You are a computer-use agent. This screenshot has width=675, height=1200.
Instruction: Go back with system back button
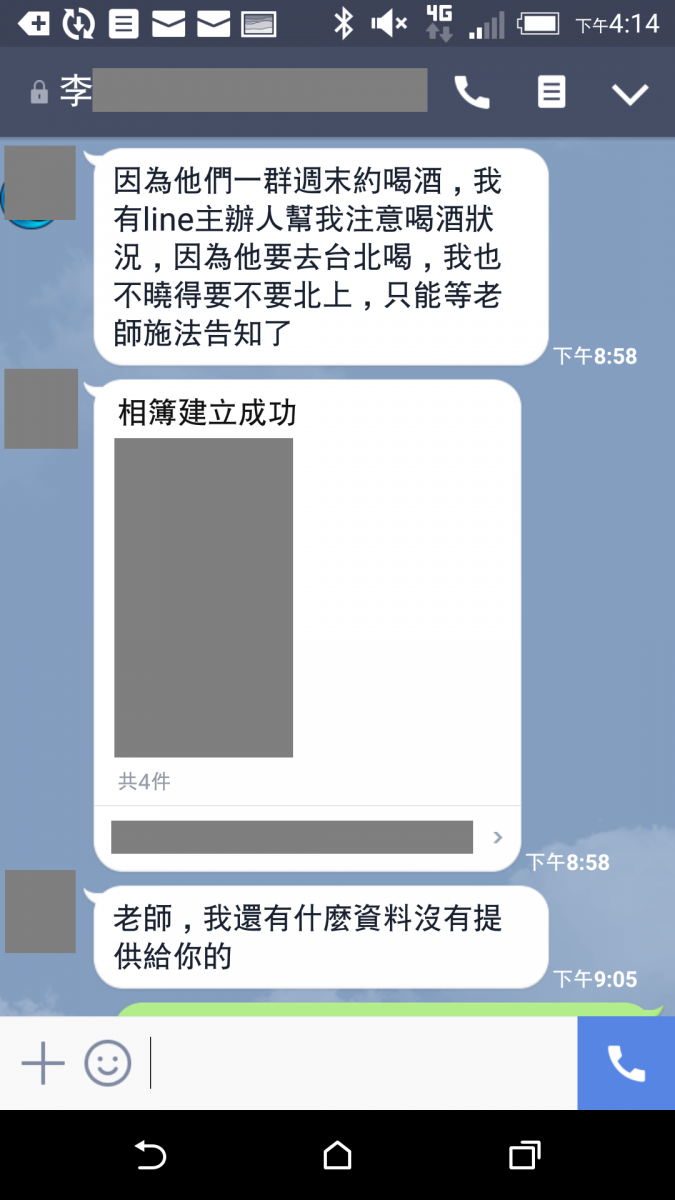(x=150, y=1156)
